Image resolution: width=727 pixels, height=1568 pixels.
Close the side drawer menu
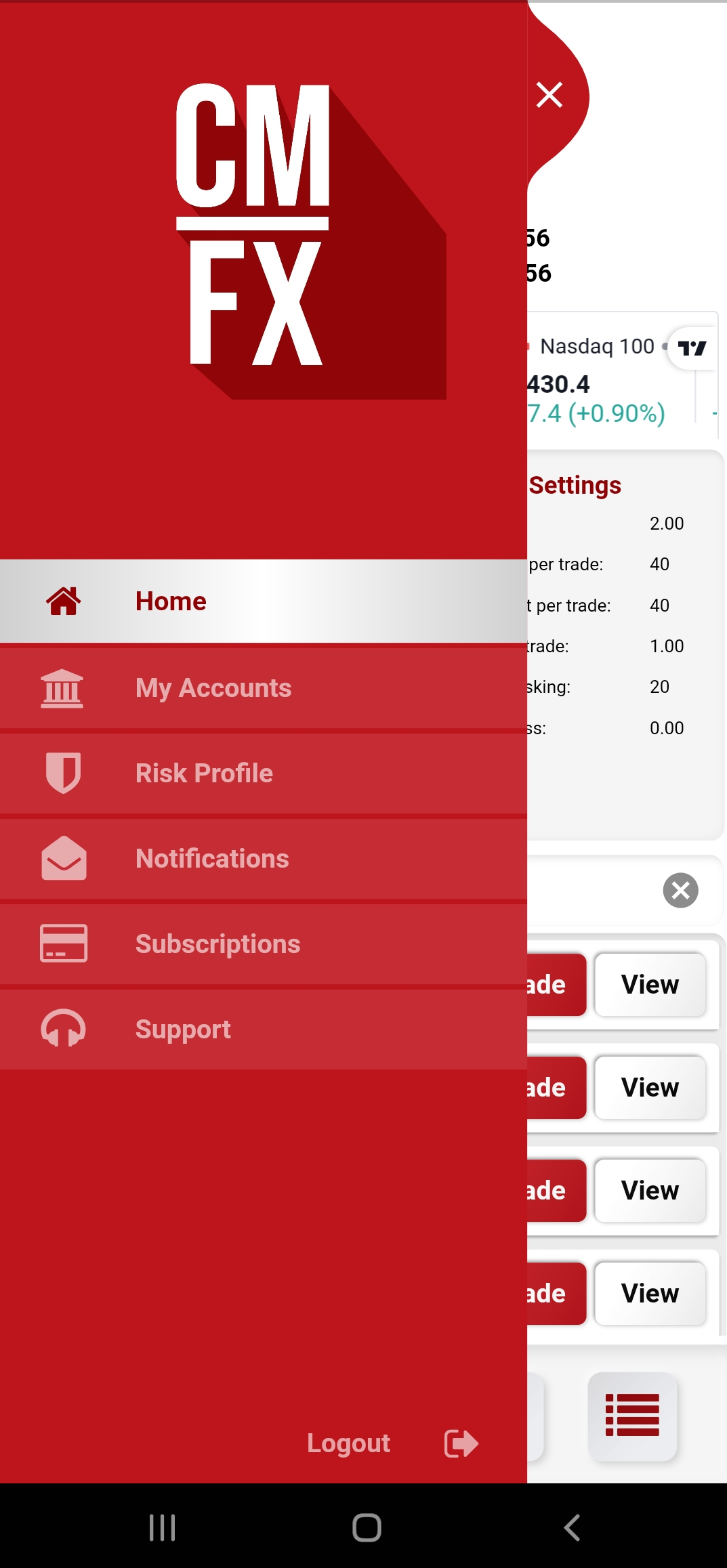(549, 95)
